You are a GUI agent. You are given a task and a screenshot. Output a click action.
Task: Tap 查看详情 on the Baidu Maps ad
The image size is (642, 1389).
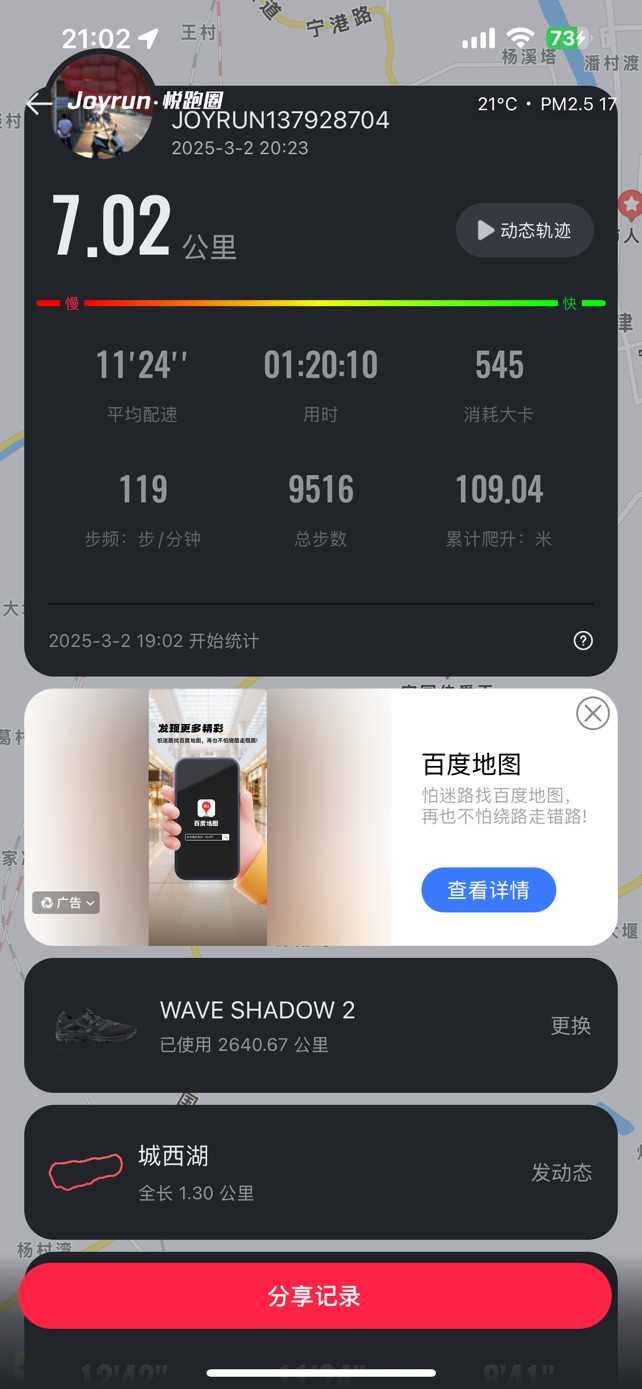click(488, 890)
